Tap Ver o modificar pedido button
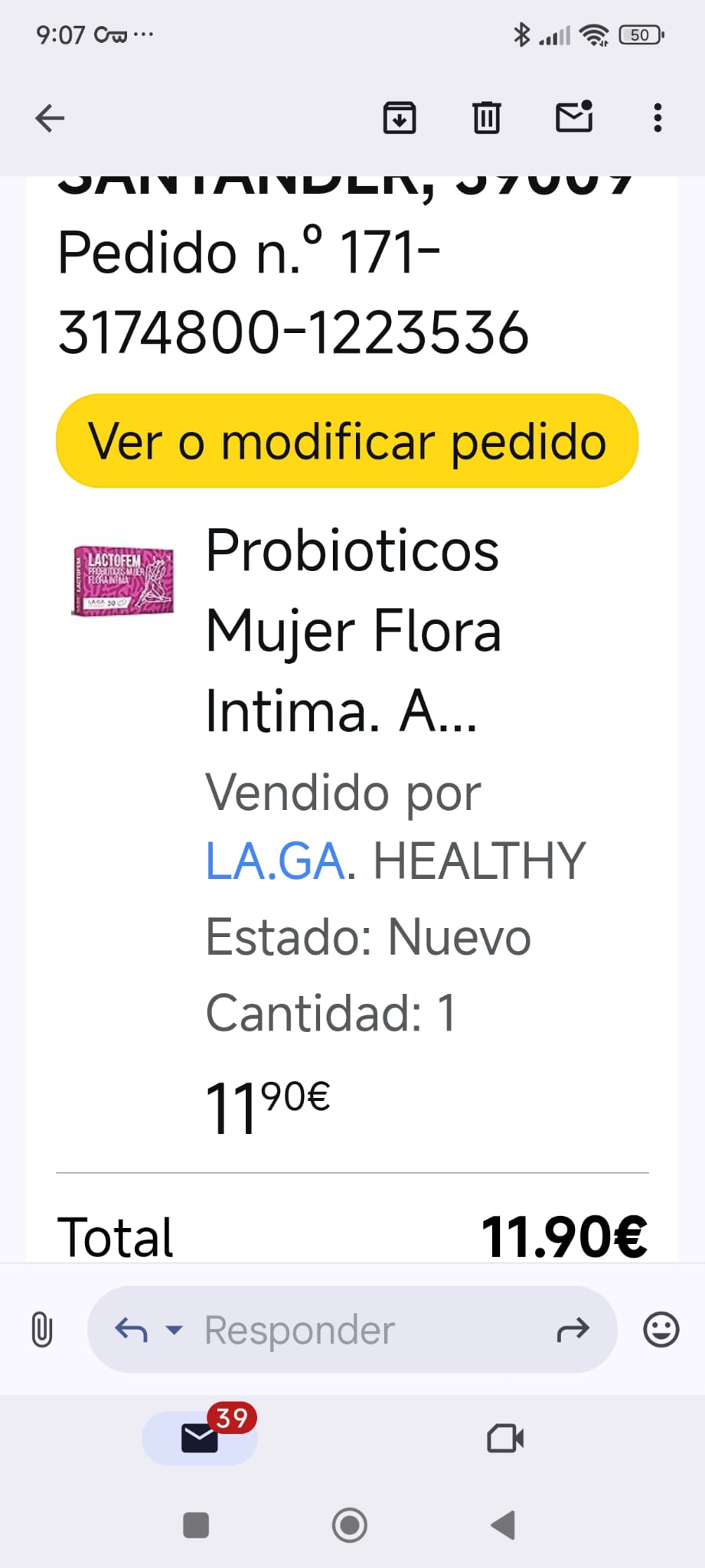Image resolution: width=705 pixels, height=1568 pixels. tap(347, 442)
